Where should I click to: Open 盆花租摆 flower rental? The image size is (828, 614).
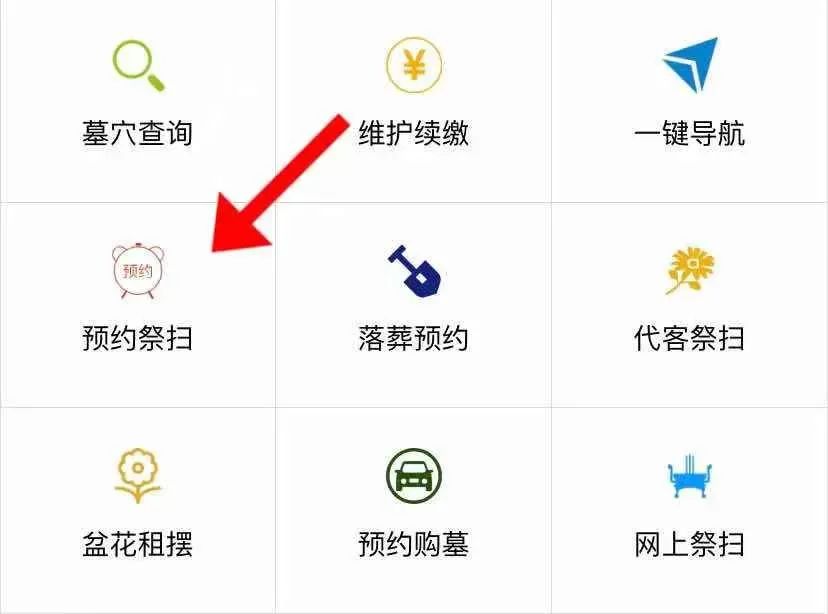click(138, 505)
